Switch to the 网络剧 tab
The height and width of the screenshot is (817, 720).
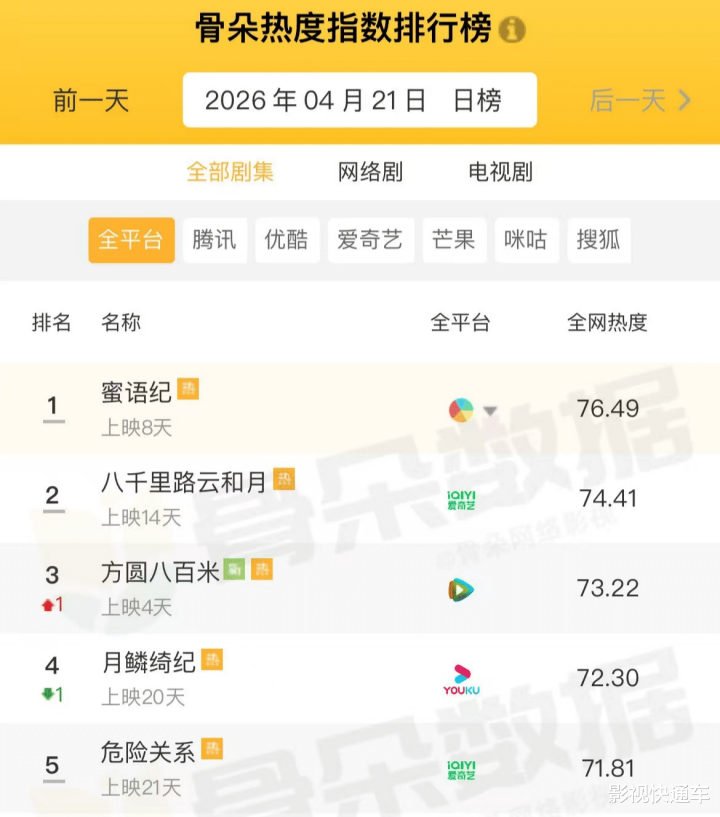(370, 172)
